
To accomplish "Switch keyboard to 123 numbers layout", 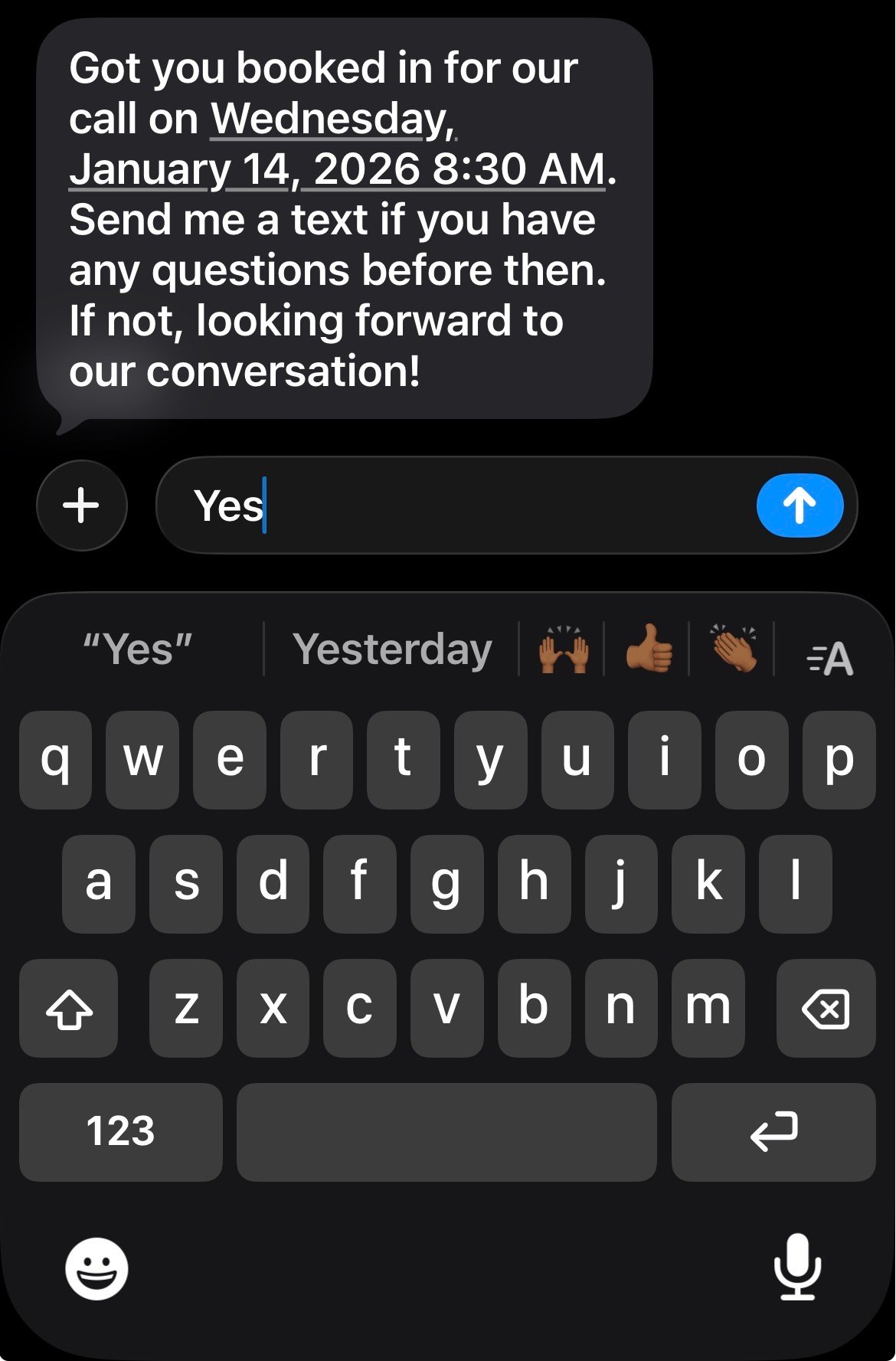I will point(120,1131).
